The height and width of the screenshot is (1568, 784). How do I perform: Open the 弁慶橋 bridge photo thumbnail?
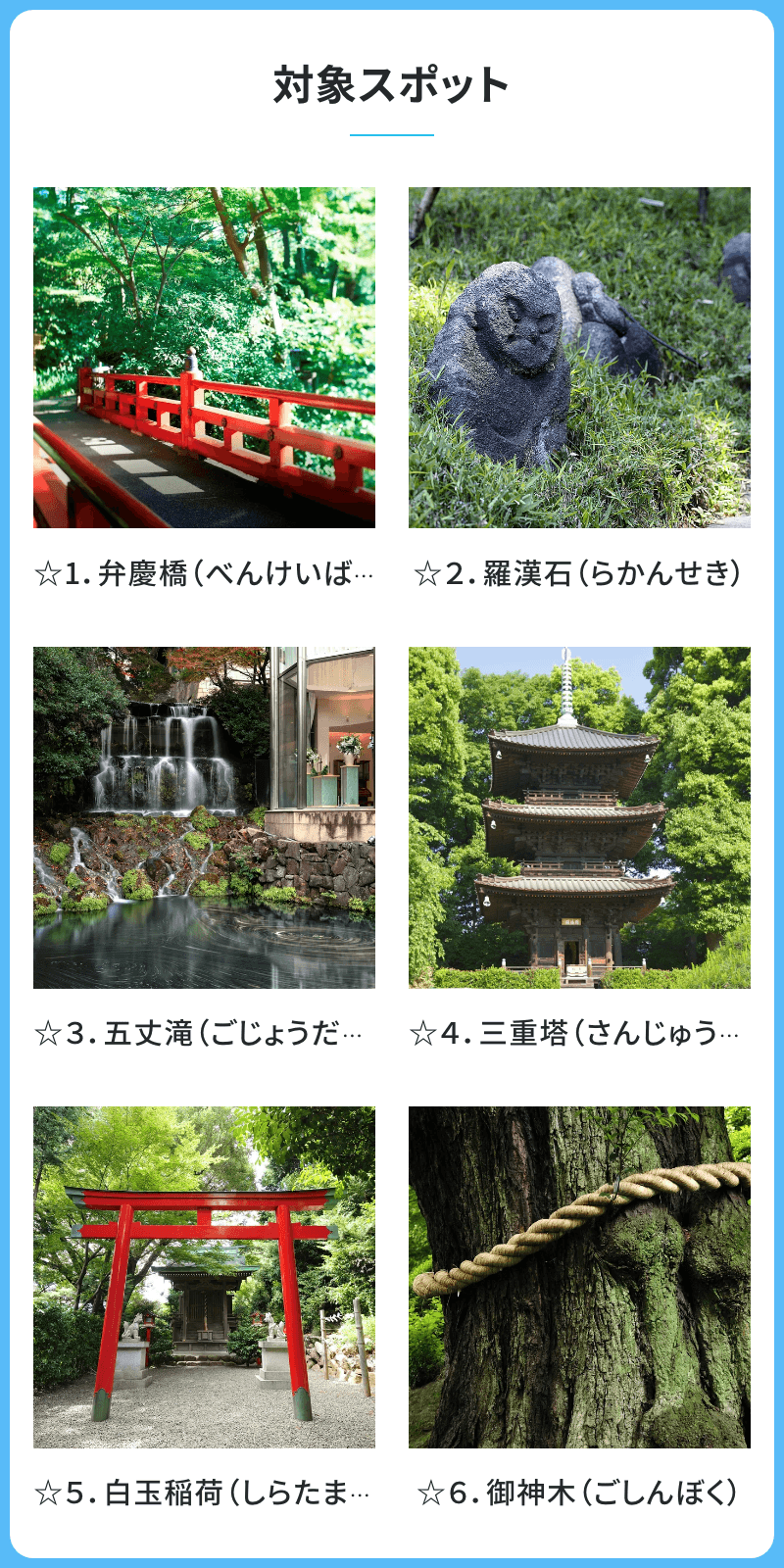(x=204, y=360)
